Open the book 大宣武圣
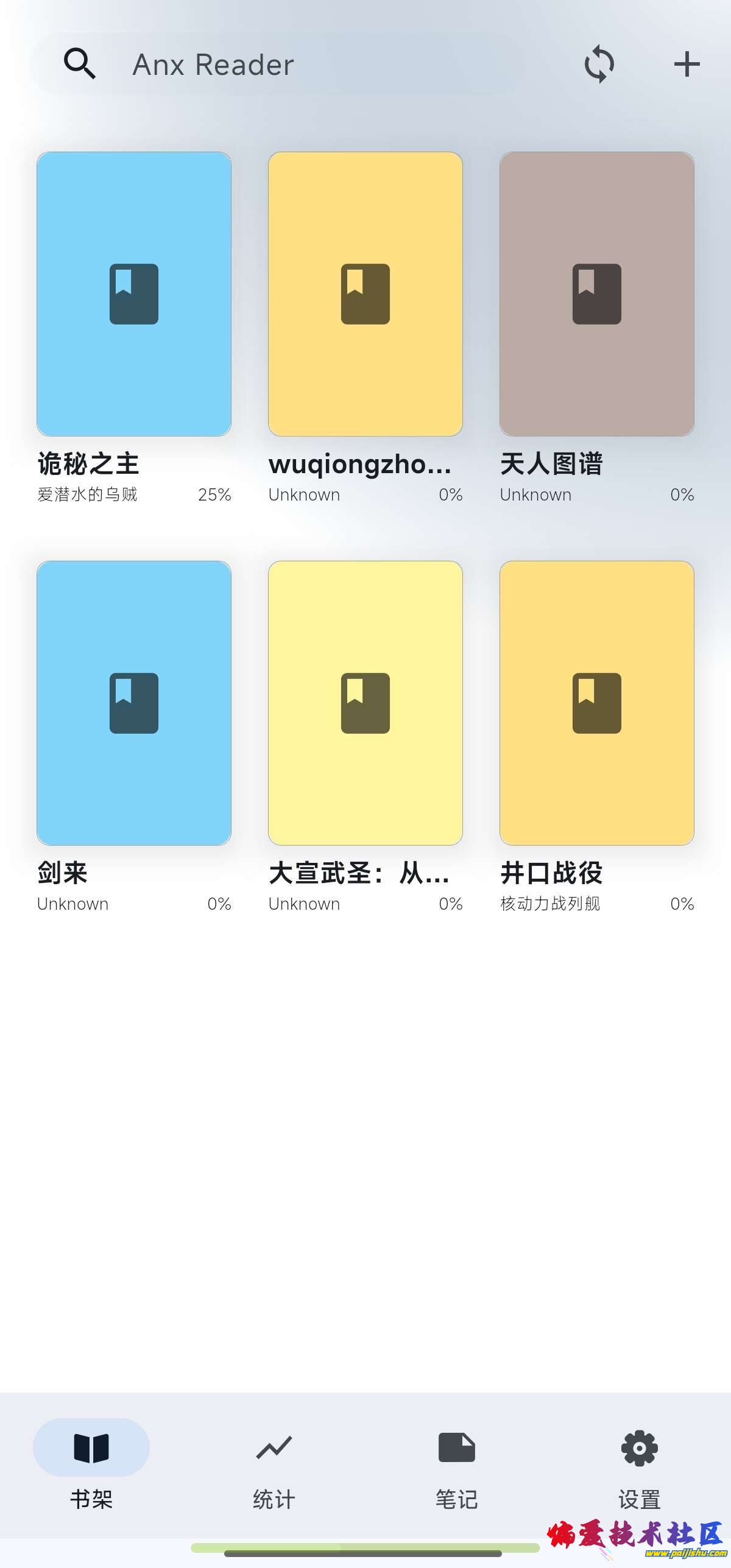 365,703
